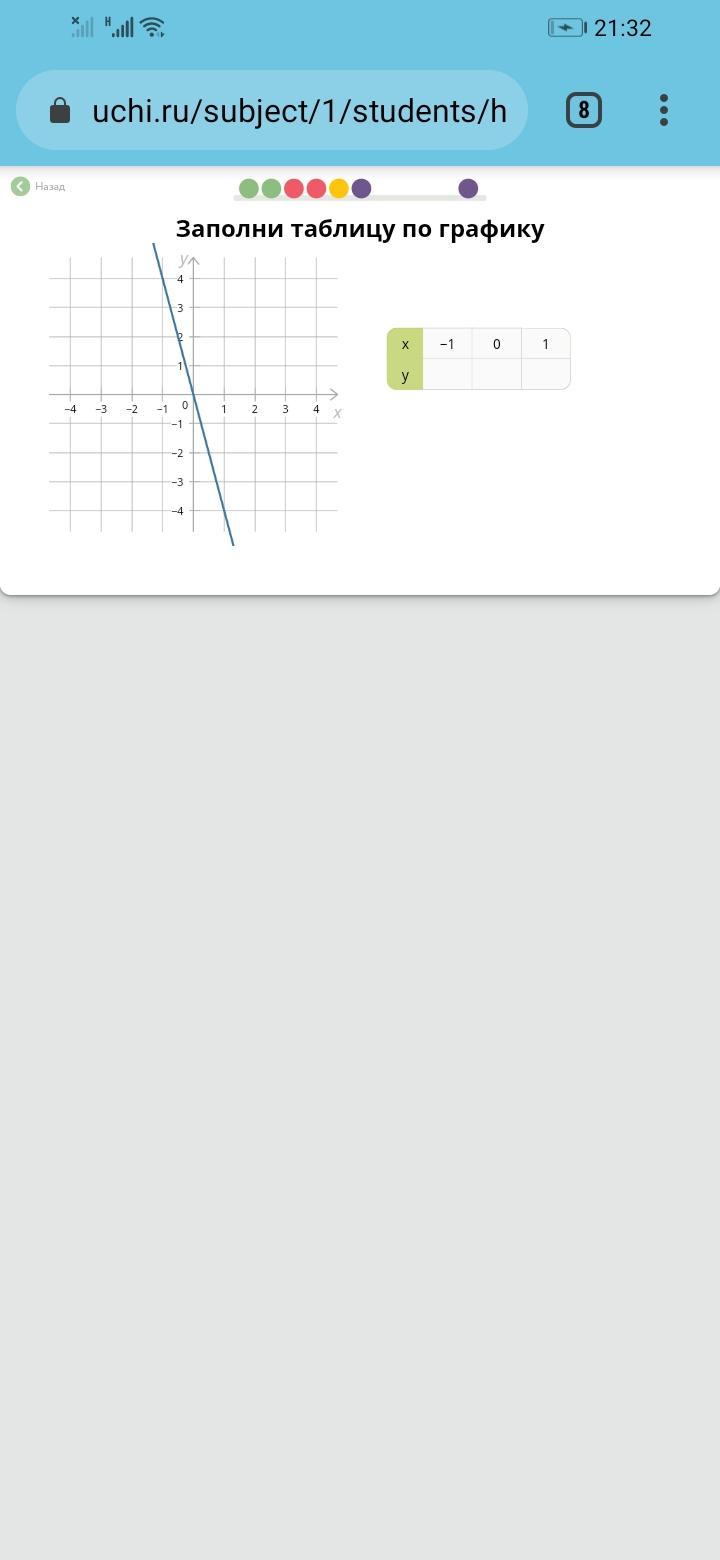
Task: Select the y cell under x = −1
Action: point(447,375)
